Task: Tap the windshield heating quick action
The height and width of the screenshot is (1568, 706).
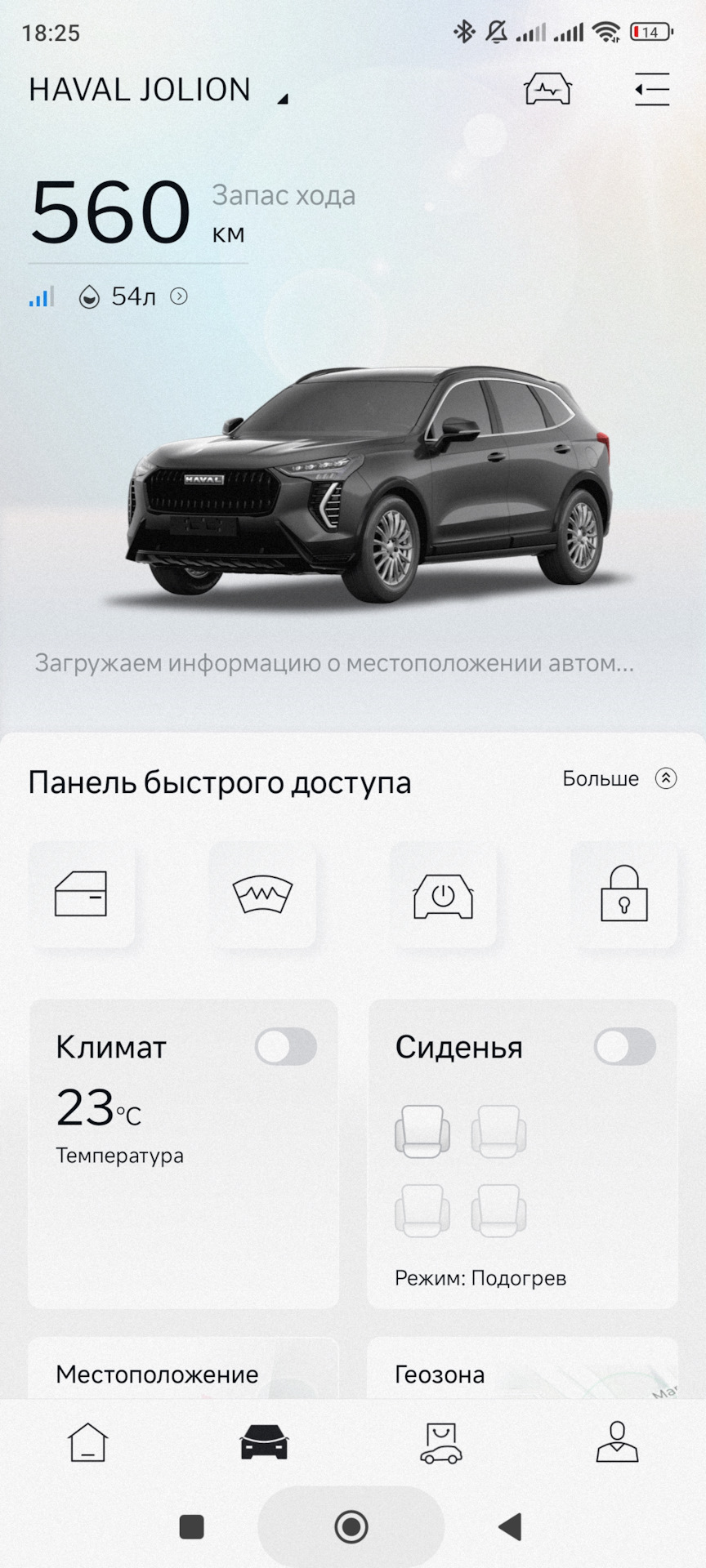Action: pos(262,893)
